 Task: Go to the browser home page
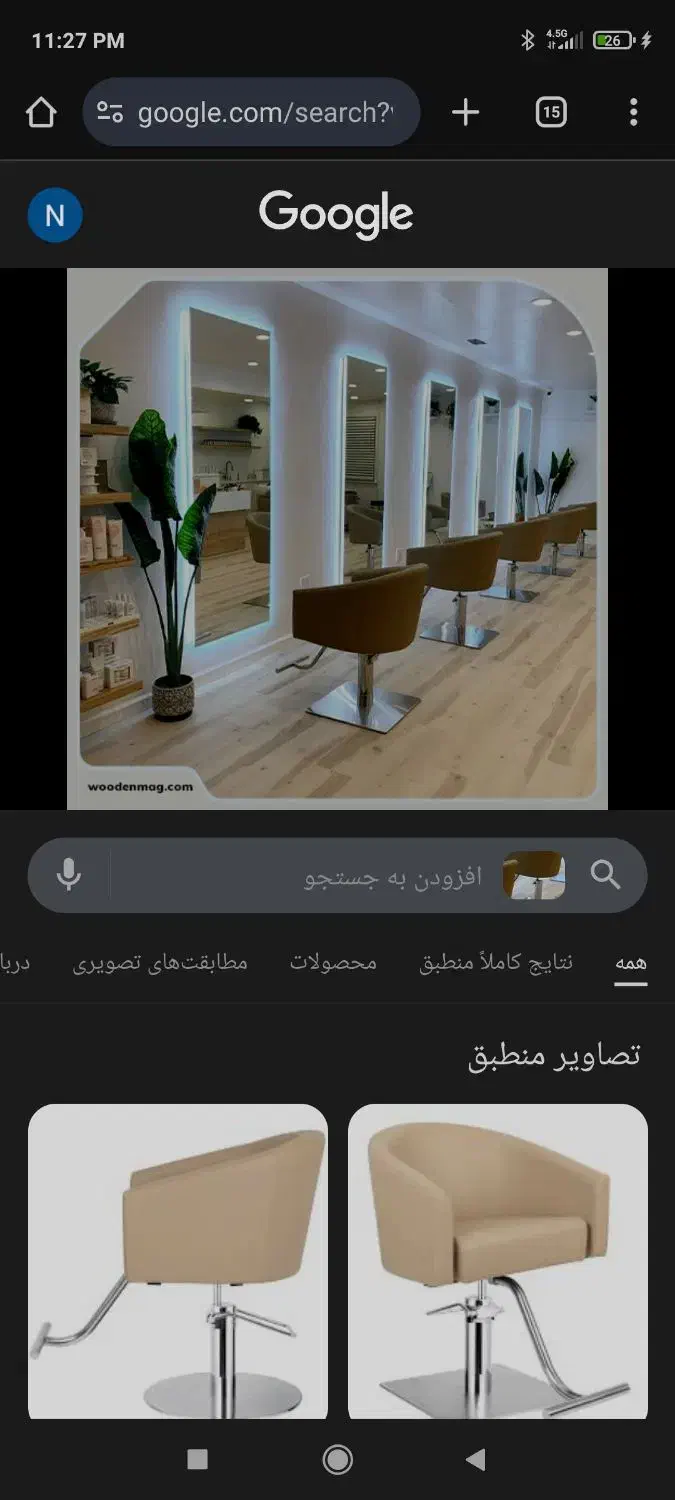[x=41, y=113]
